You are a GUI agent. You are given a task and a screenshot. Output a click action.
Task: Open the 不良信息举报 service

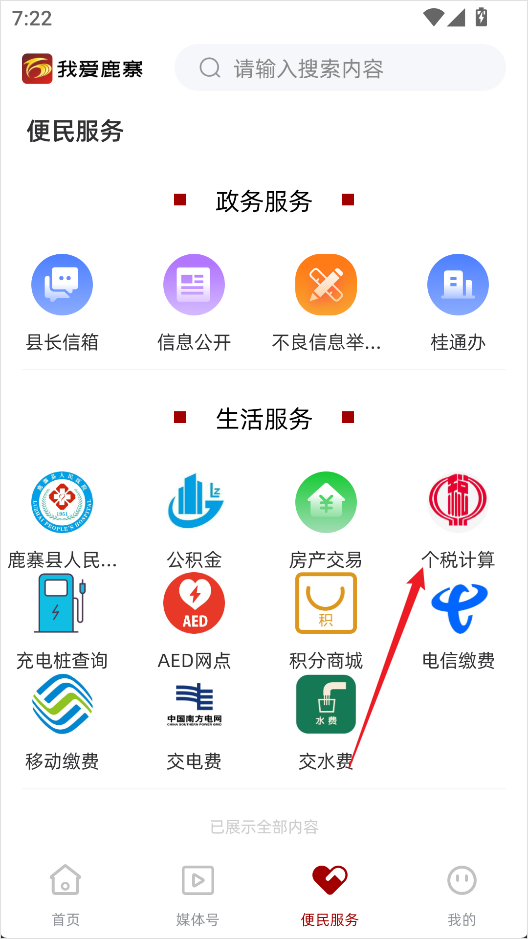326,302
